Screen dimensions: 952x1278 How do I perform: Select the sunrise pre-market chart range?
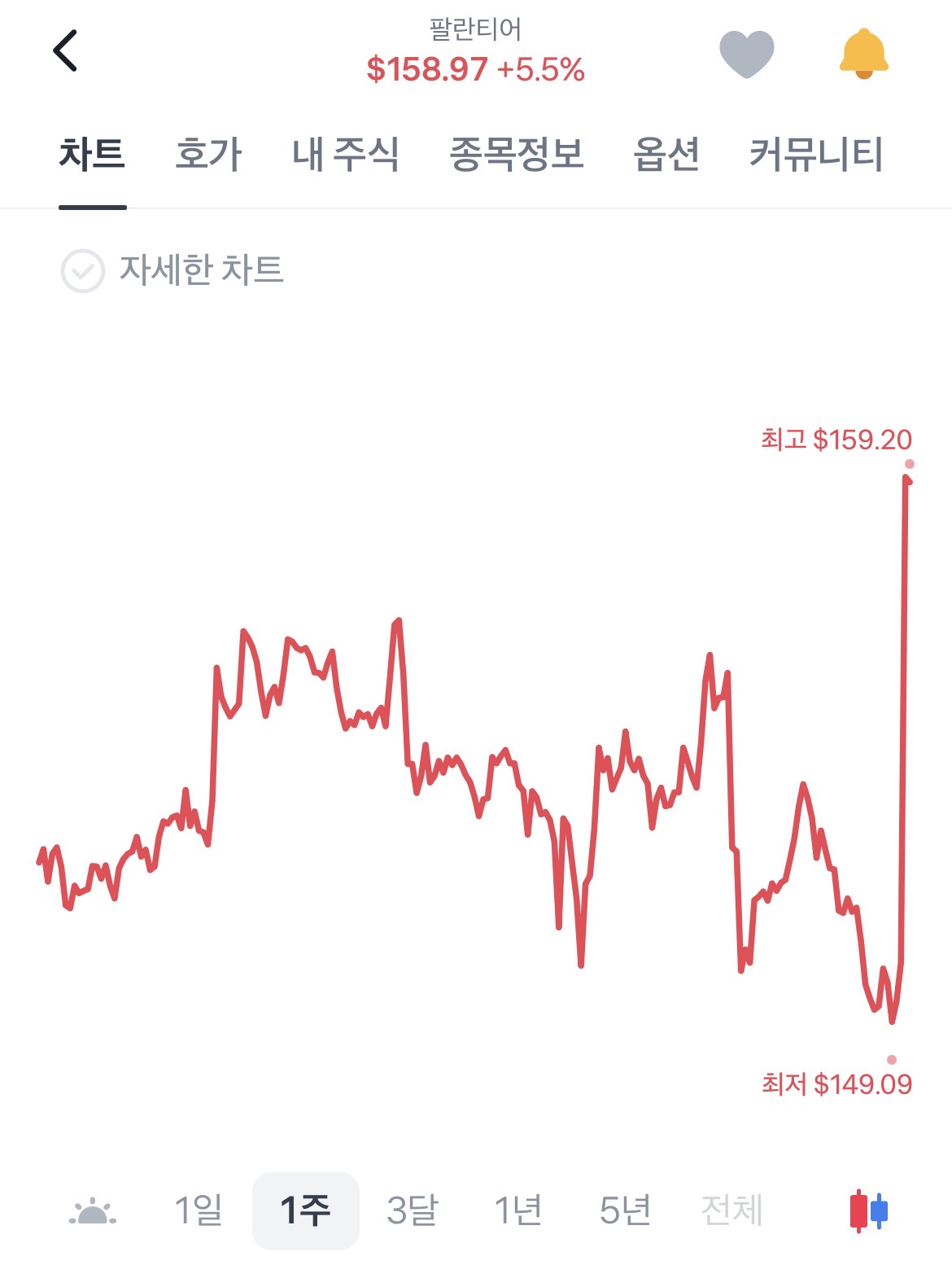(x=93, y=1210)
